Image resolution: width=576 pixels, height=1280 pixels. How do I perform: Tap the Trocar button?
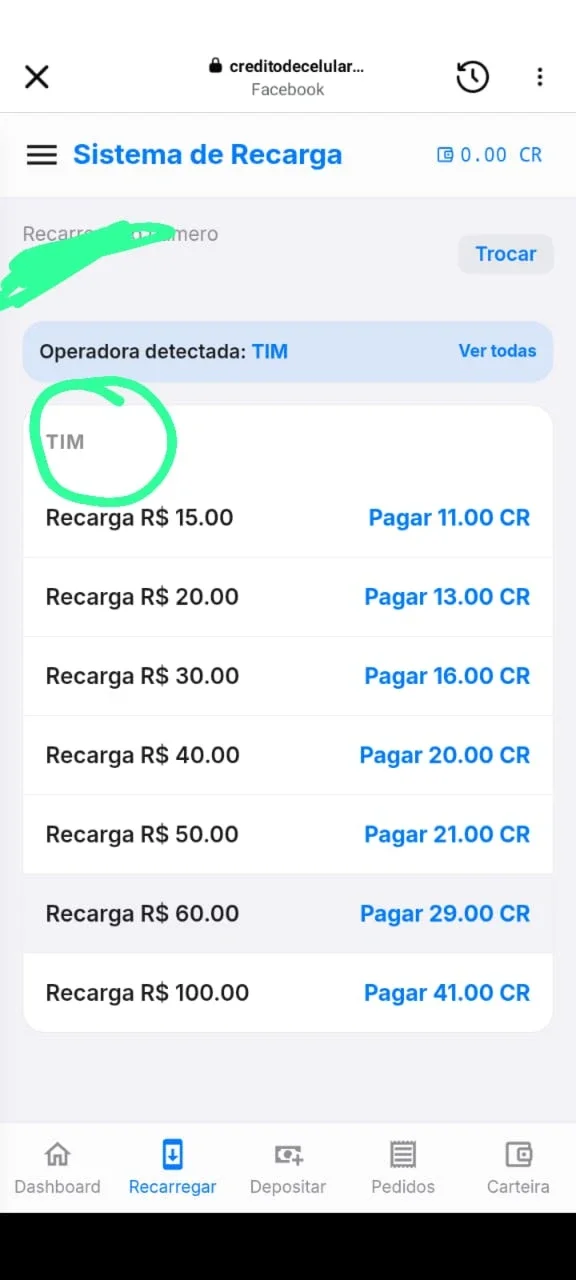tap(506, 254)
